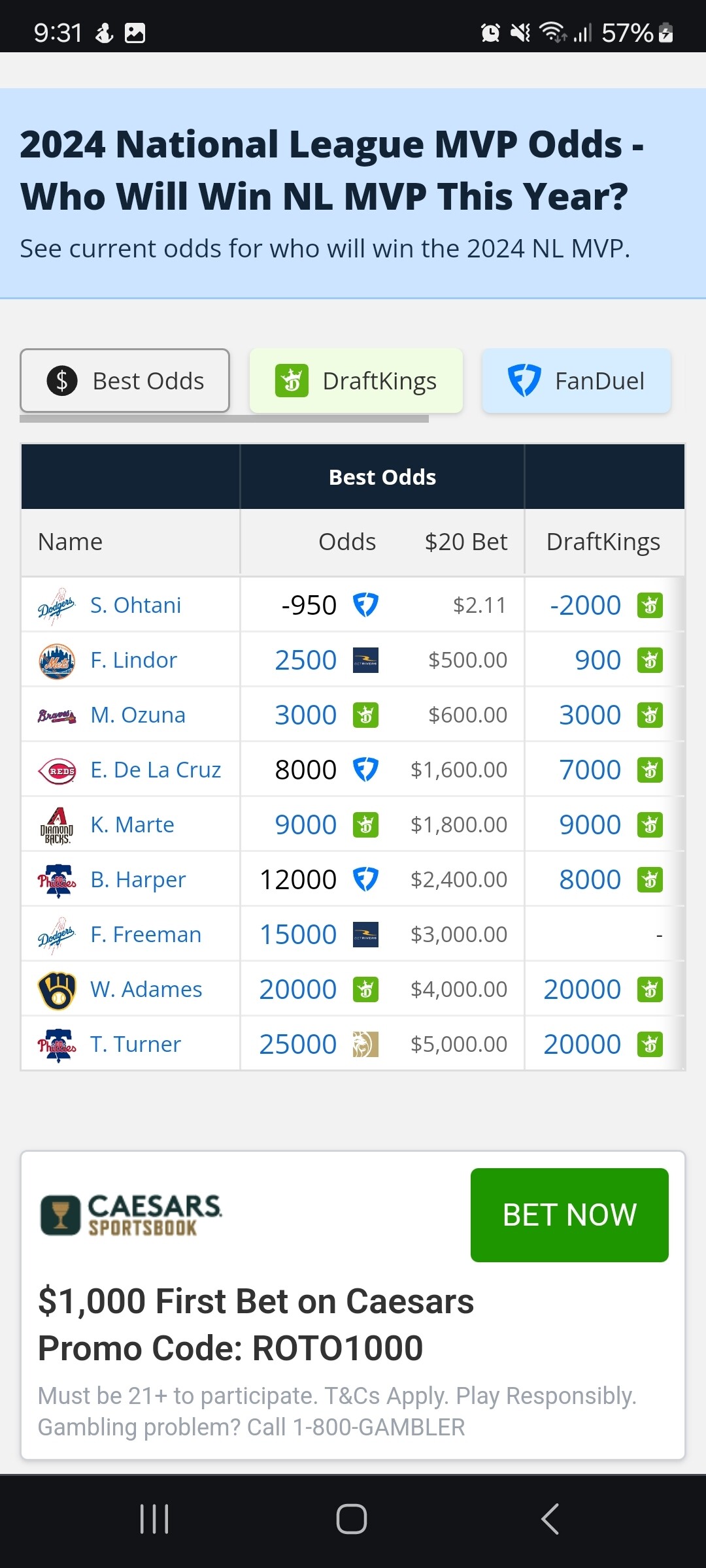Image resolution: width=706 pixels, height=1568 pixels.
Task: Open B. Harper player link
Action: (x=138, y=879)
